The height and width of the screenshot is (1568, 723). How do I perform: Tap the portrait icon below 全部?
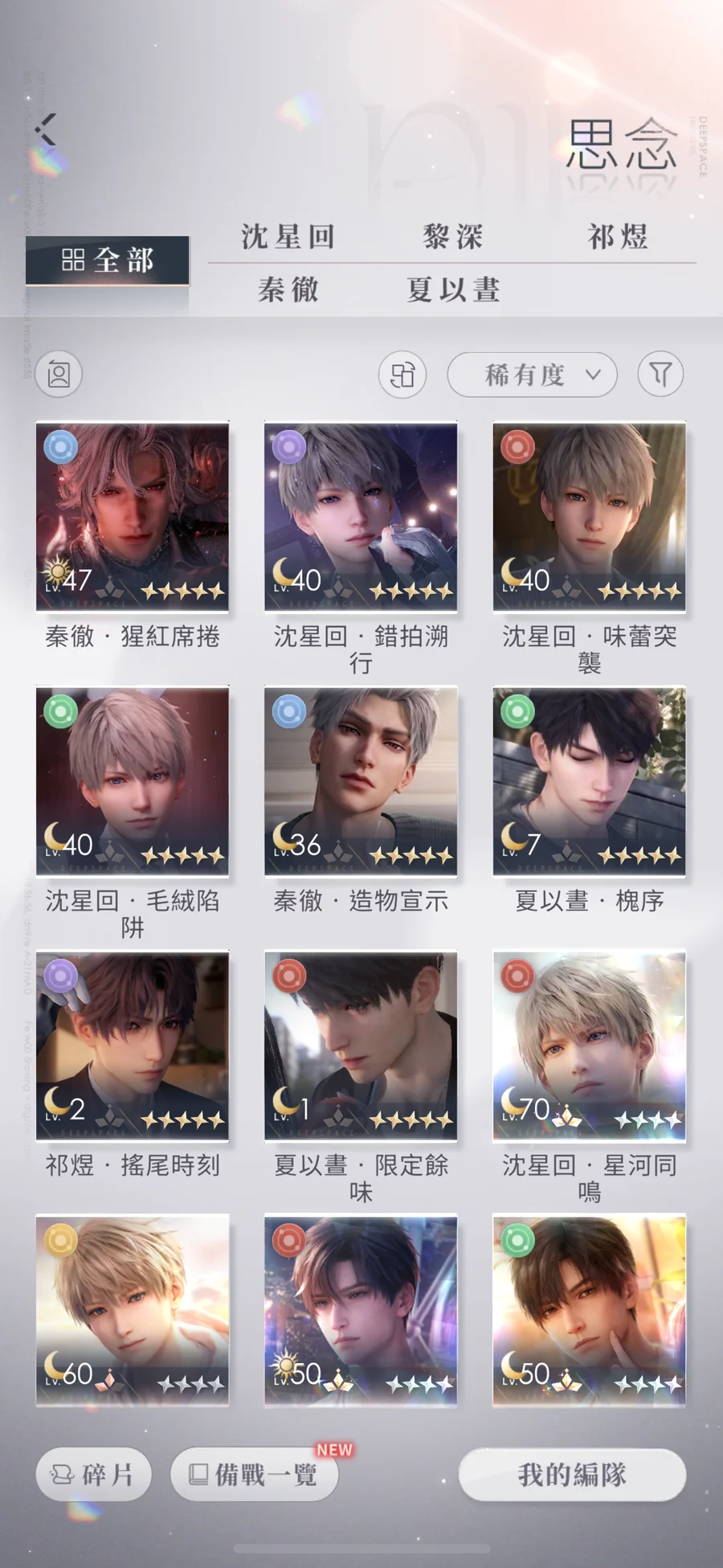click(59, 375)
